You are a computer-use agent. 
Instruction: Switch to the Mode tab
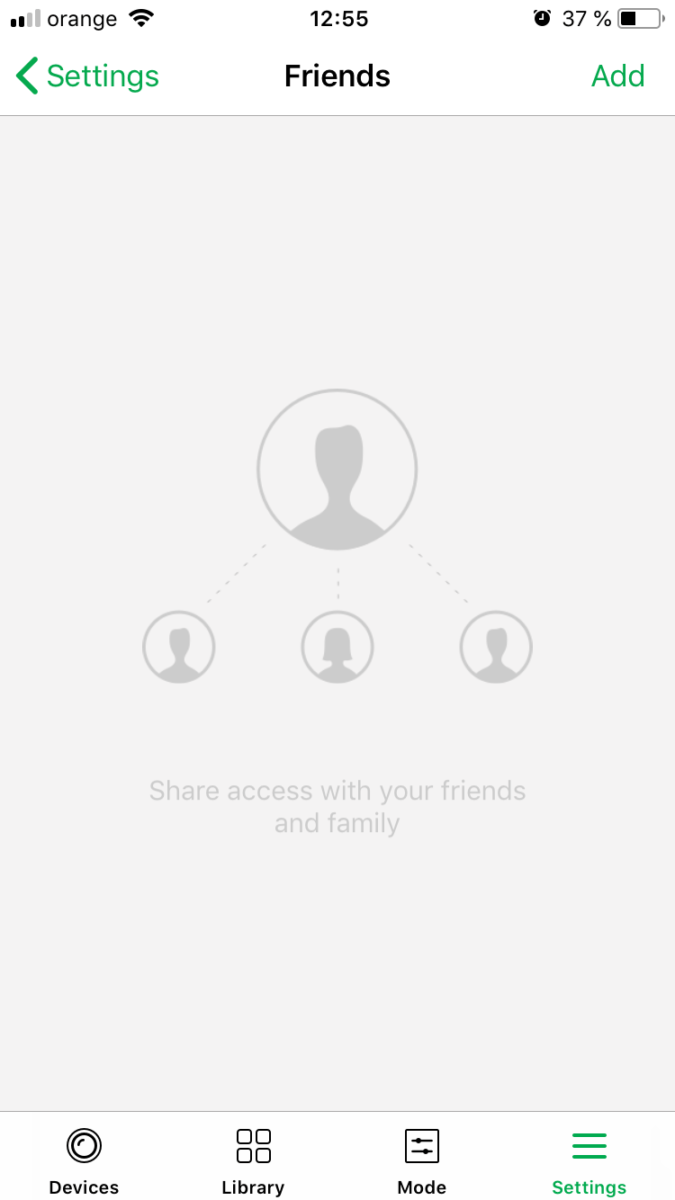pos(422,1160)
